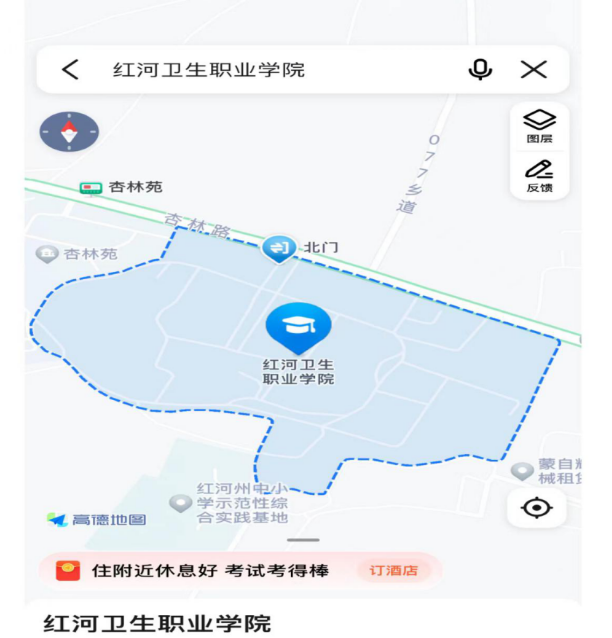Screen dimensions: 612x638
Task: Tap the bottom sheet drag handle
Action: [303, 540]
